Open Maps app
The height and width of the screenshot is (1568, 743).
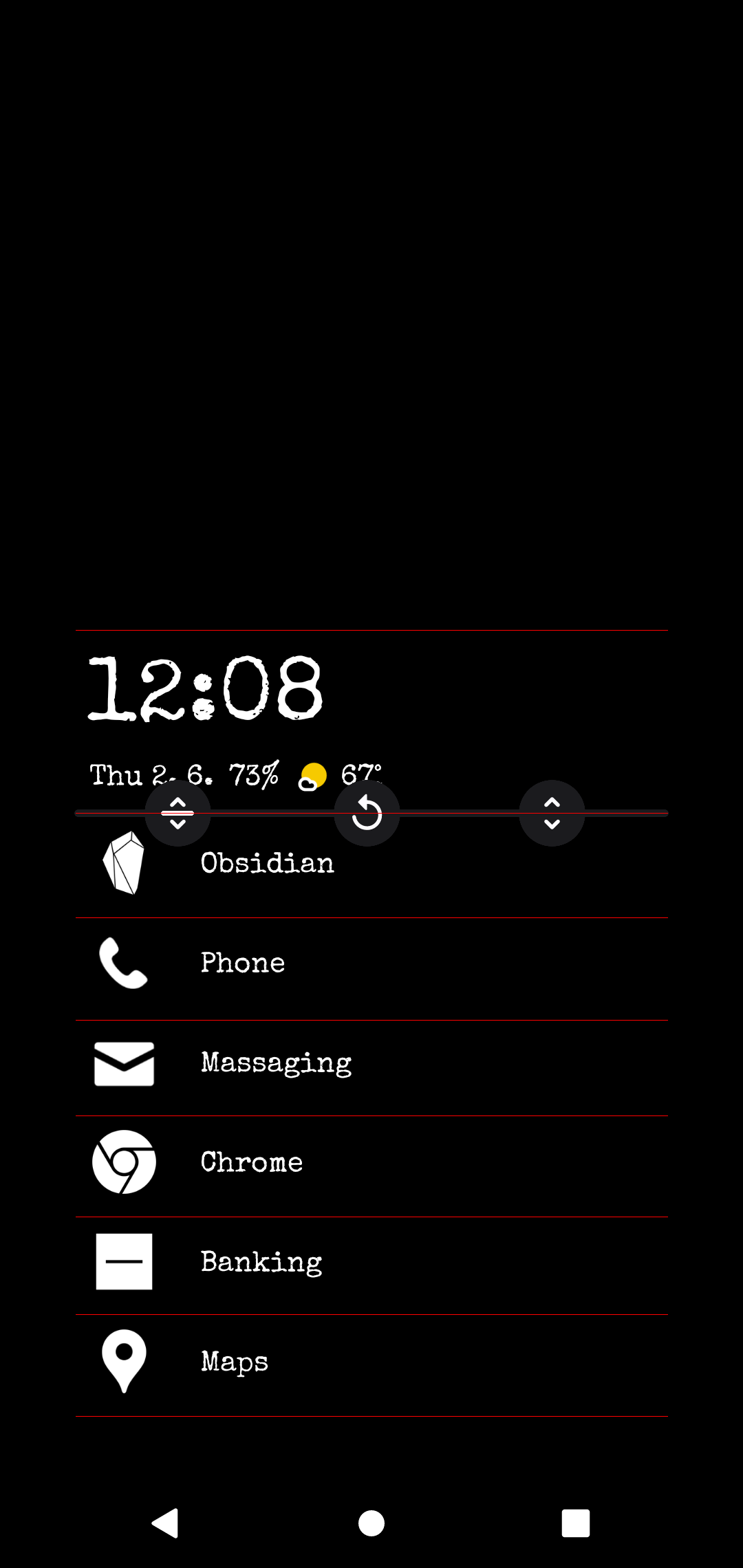pyautogui.click(x=234, y=1362)
